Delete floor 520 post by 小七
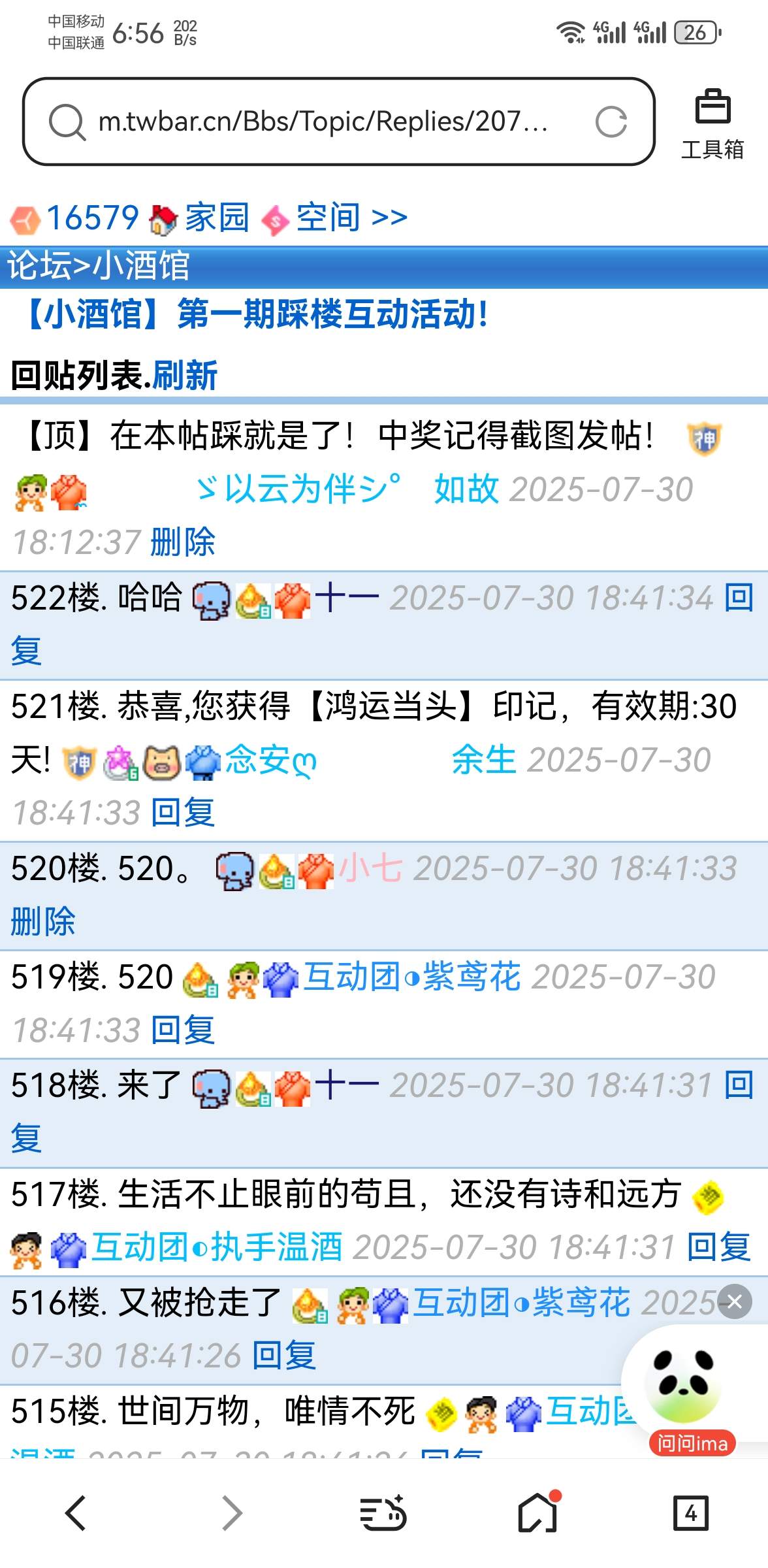This screenshot has width=768, height=1568. coord(42,922)
